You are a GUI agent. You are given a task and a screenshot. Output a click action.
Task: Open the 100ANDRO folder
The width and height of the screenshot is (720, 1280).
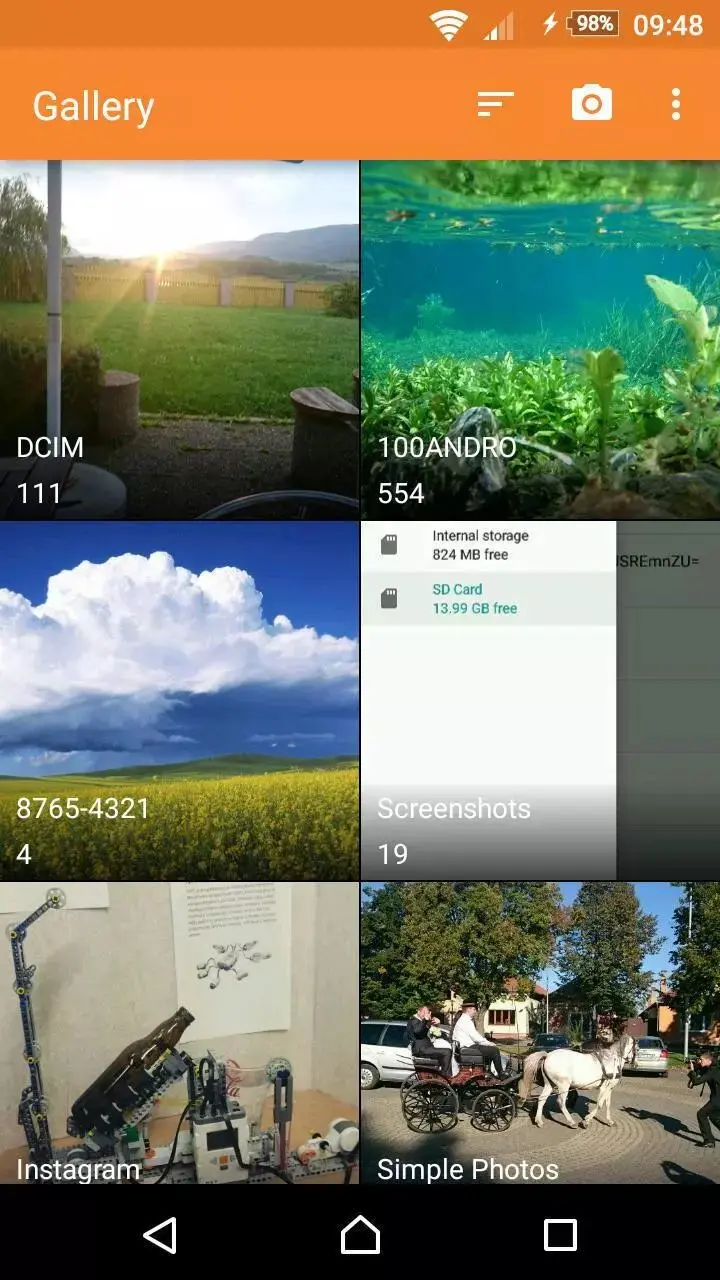[540, 340]
